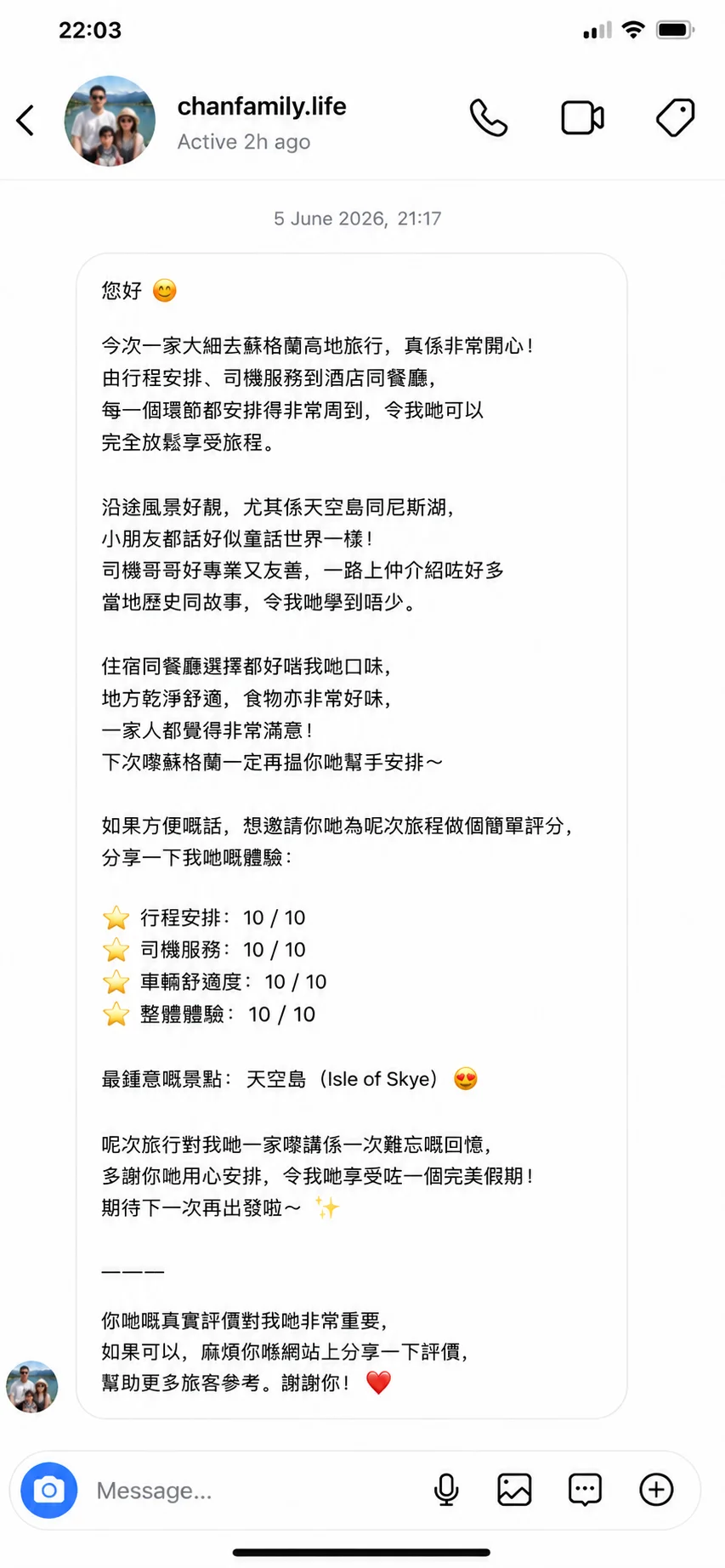
Task: Start a voice call with chanfamily.life
Action: (489, 118)
